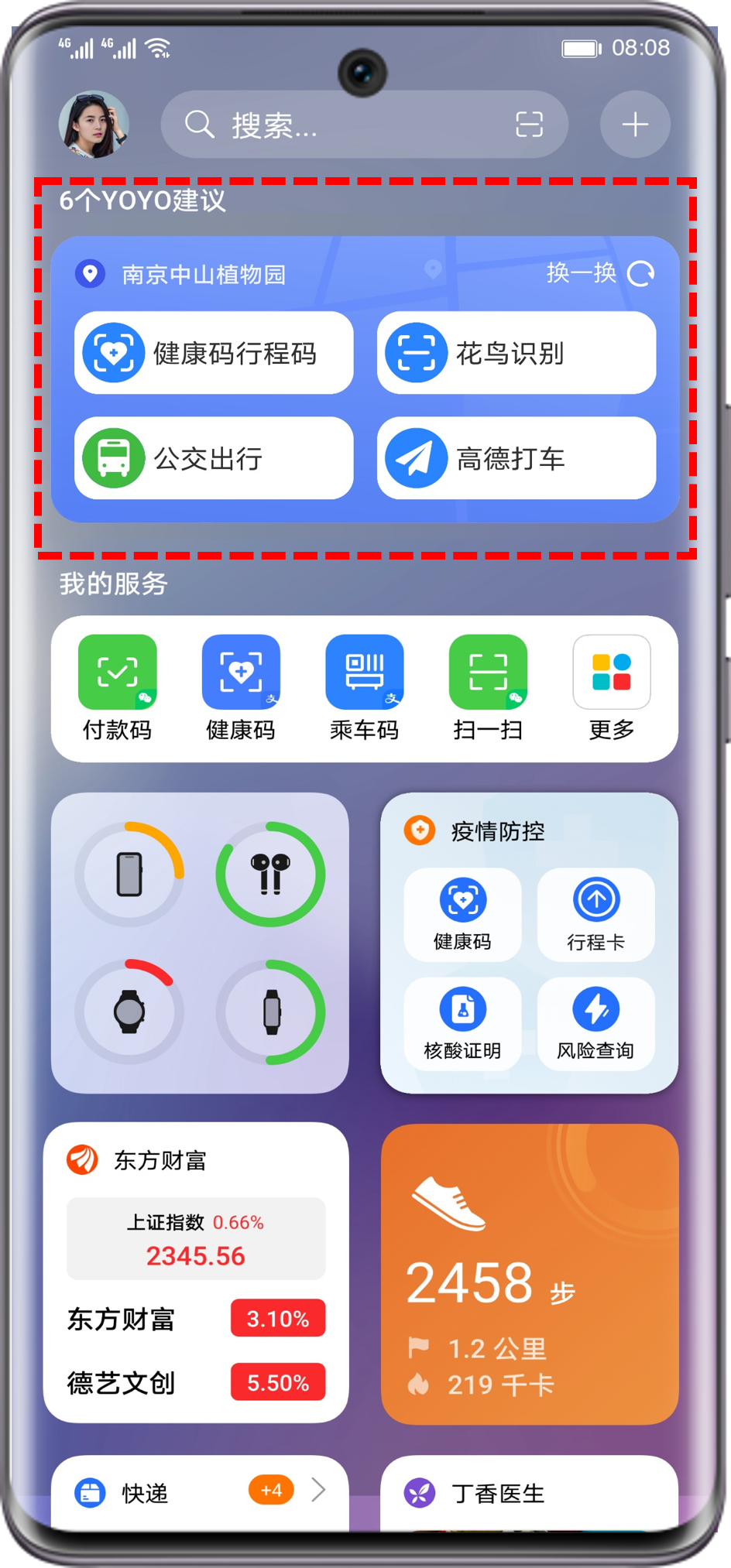
Task: Open 公交出行 suggestion
Action: pyautogui.click(x=214, y=458)
